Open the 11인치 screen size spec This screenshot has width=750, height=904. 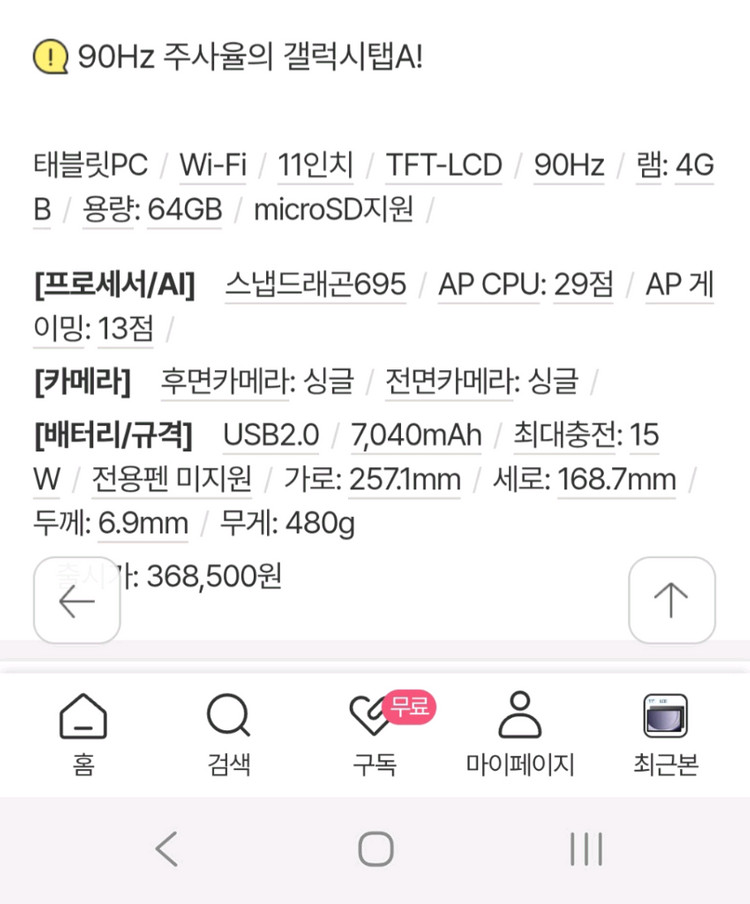click(x=314, y=165)
